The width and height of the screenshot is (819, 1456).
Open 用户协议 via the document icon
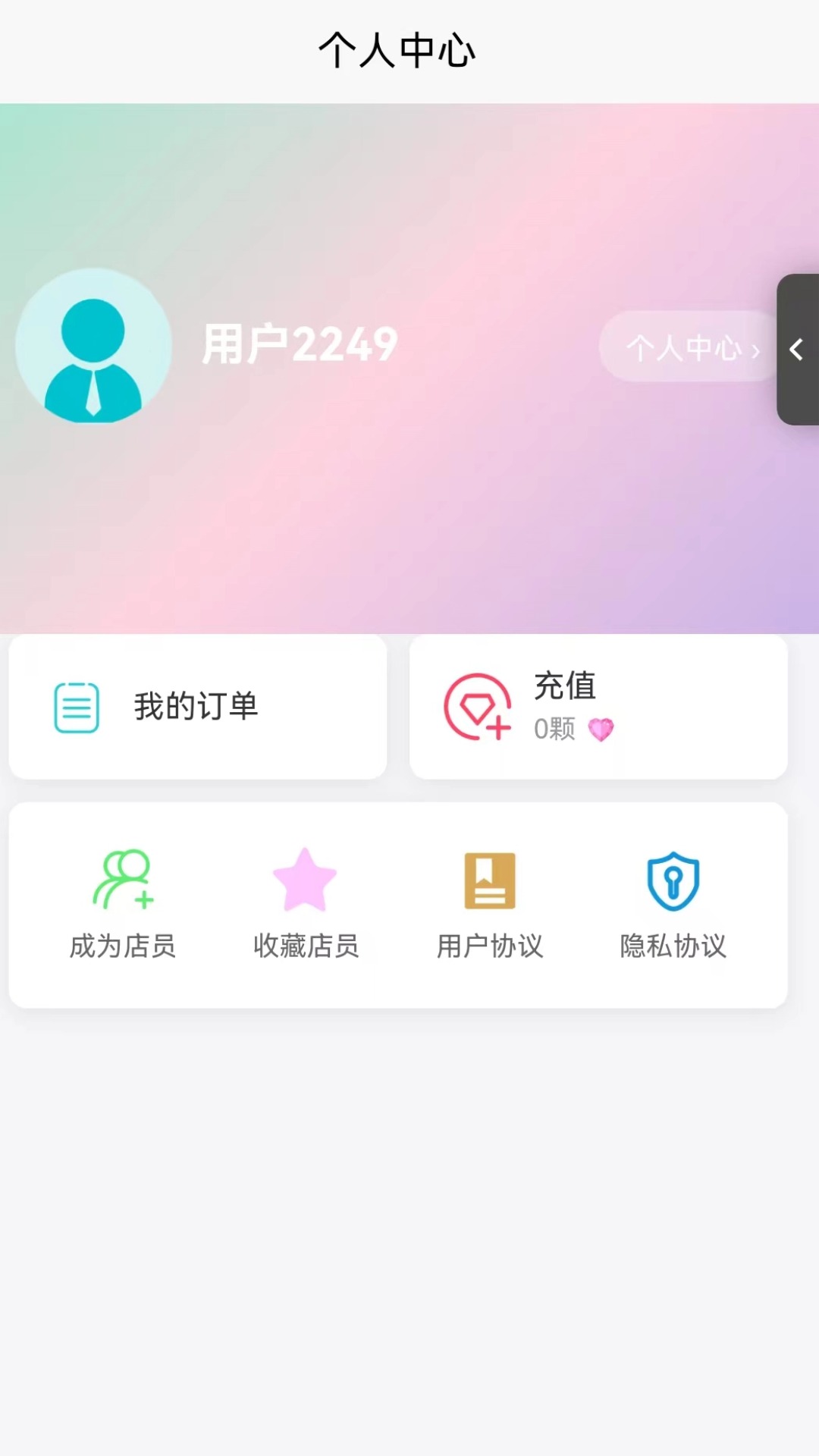coord(490,880)
